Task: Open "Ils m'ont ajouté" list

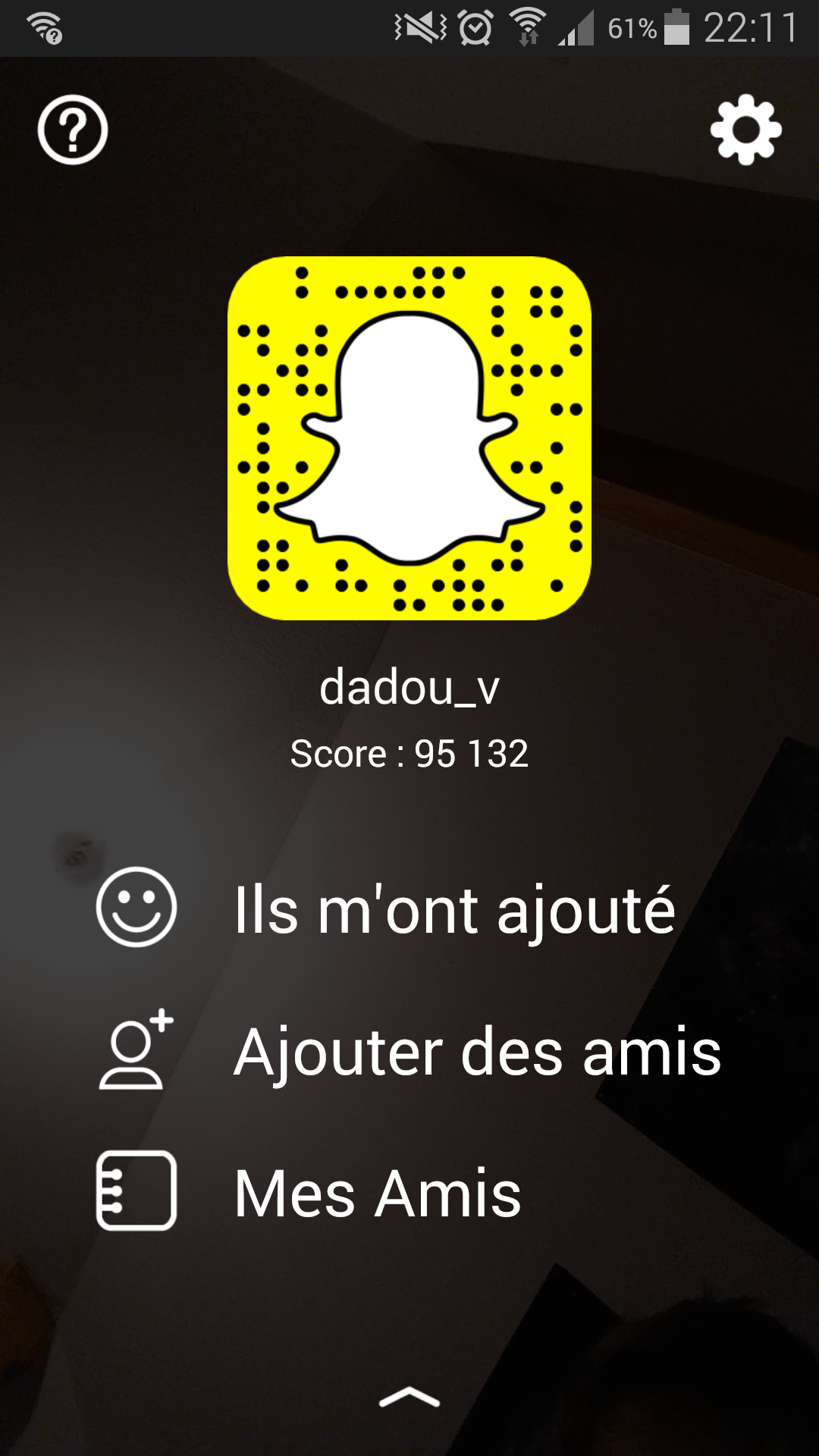Action: tap(453, 908)
